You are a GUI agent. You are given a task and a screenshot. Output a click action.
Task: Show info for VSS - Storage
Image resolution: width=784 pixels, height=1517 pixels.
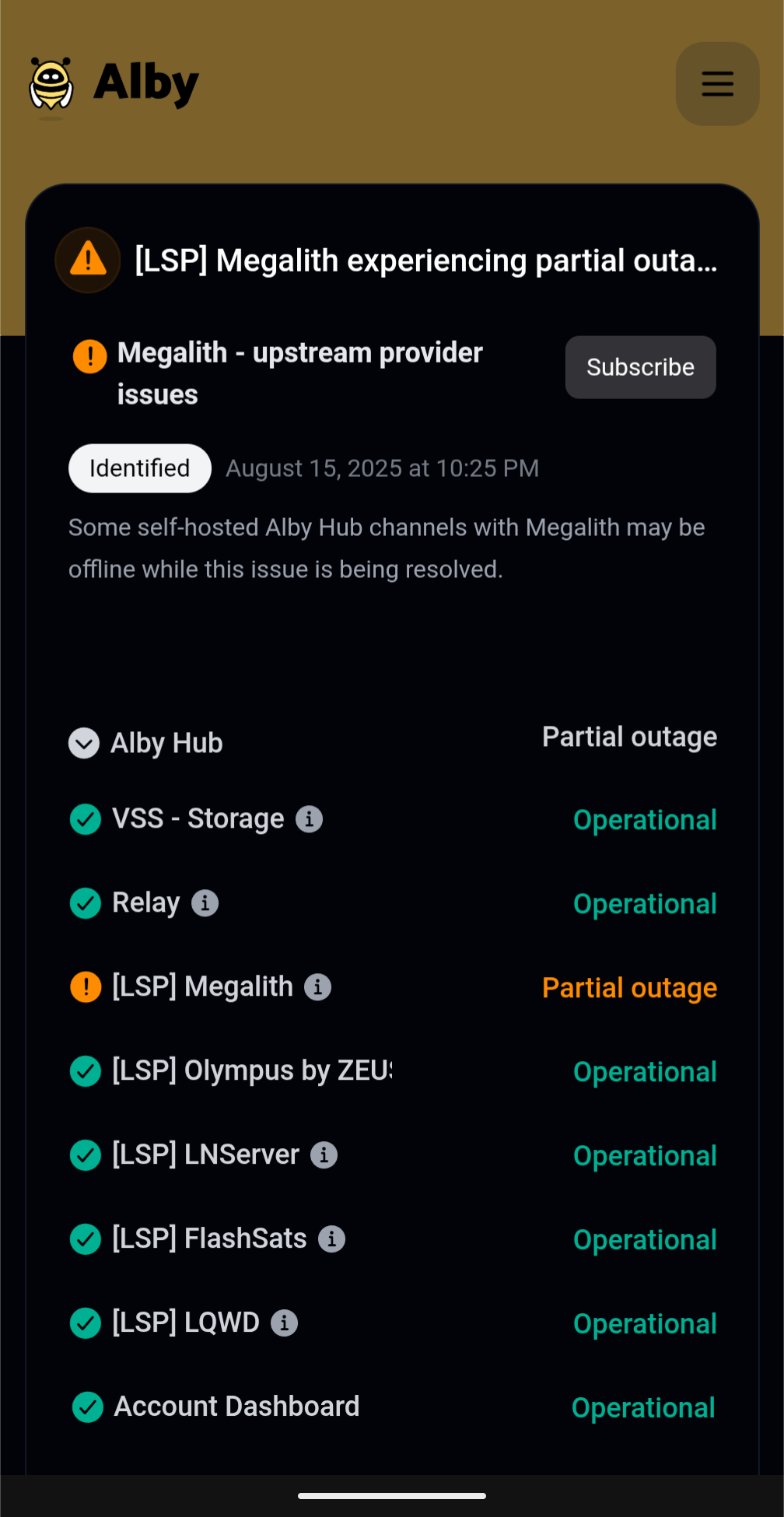tap(309, 819)
